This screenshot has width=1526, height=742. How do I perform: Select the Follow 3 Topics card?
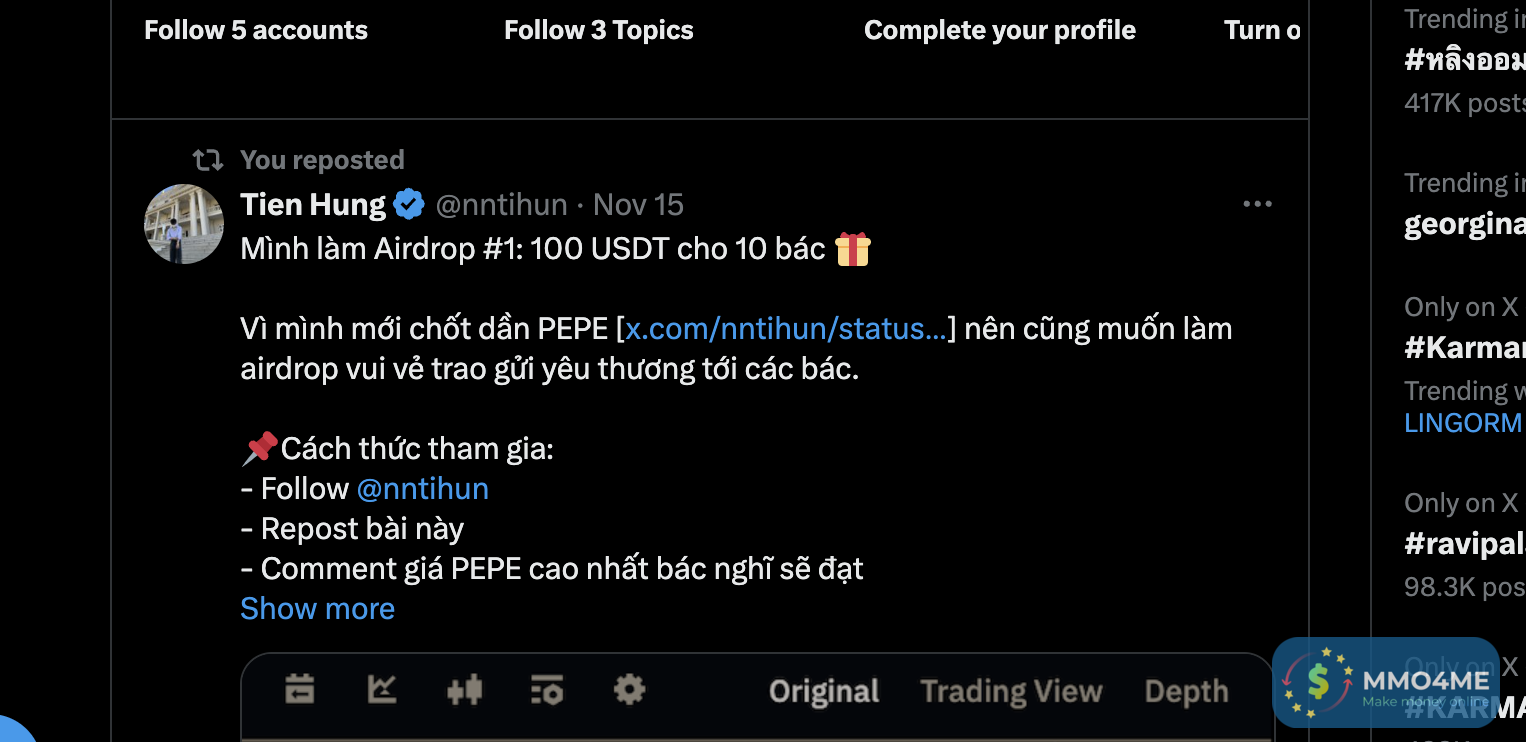pyautogui.click(x=598, y=31)
